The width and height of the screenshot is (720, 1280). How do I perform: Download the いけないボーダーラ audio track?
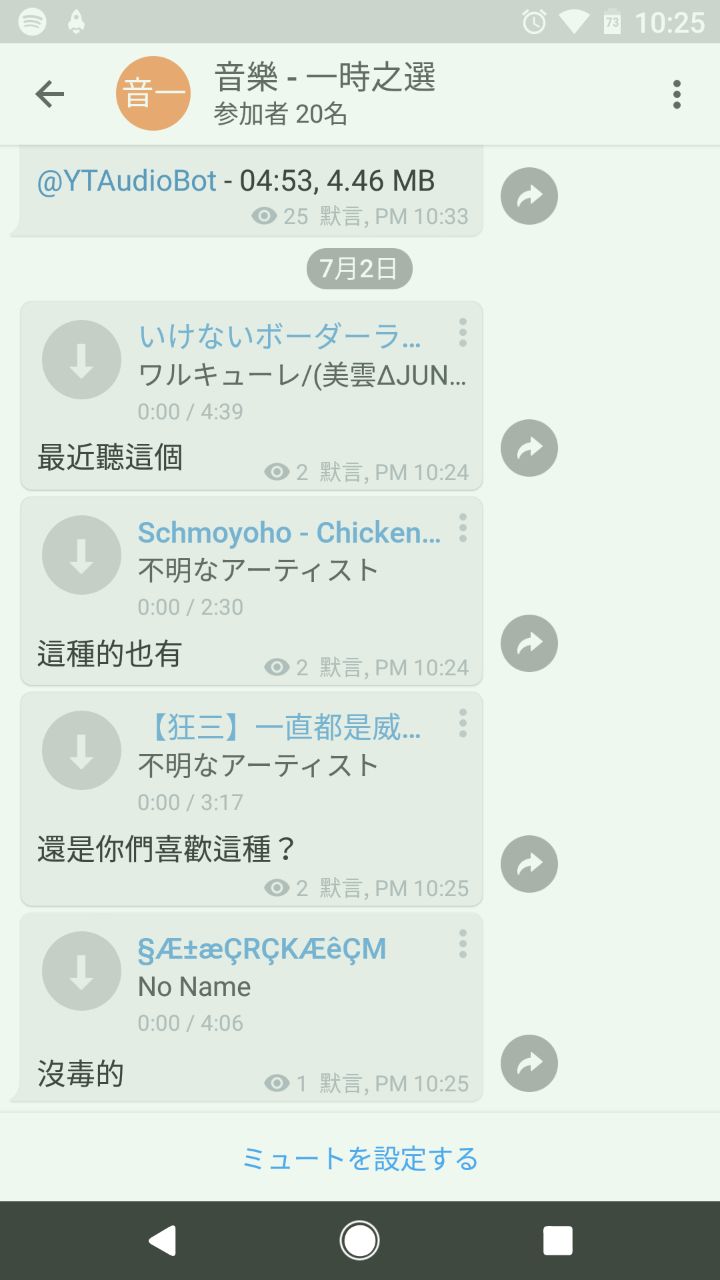[82, 360]
